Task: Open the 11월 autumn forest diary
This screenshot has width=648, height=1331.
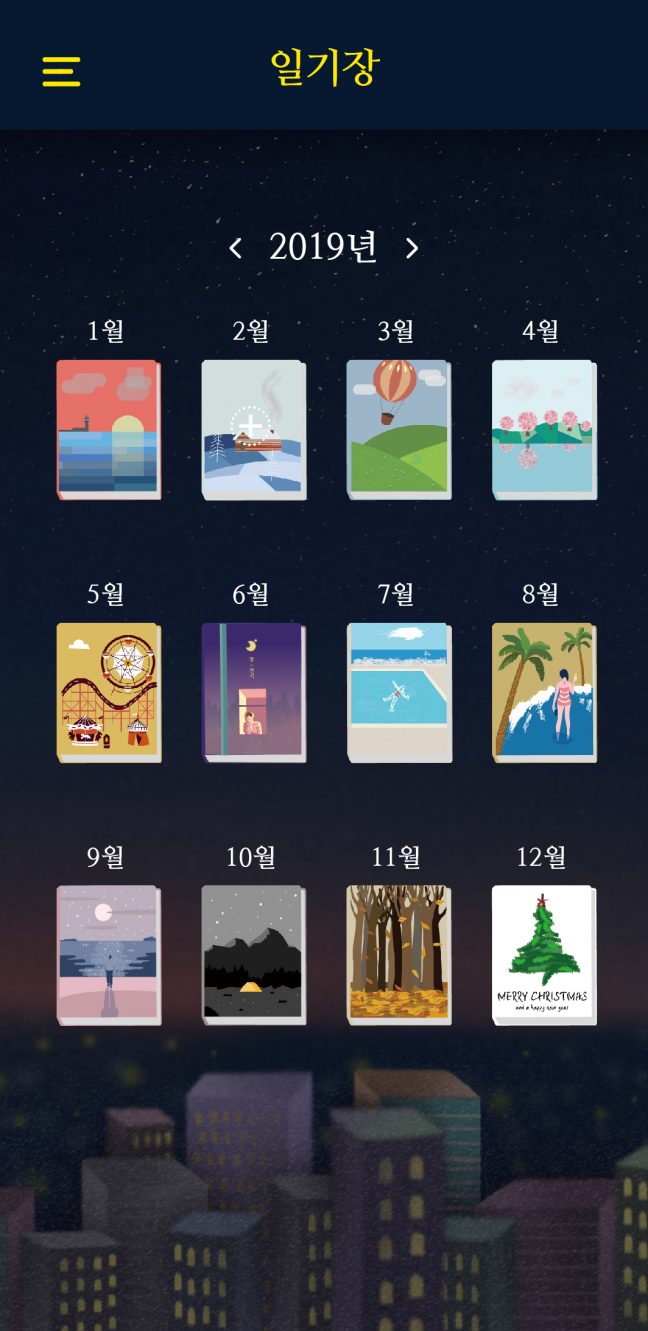Action: coord(398,955)
